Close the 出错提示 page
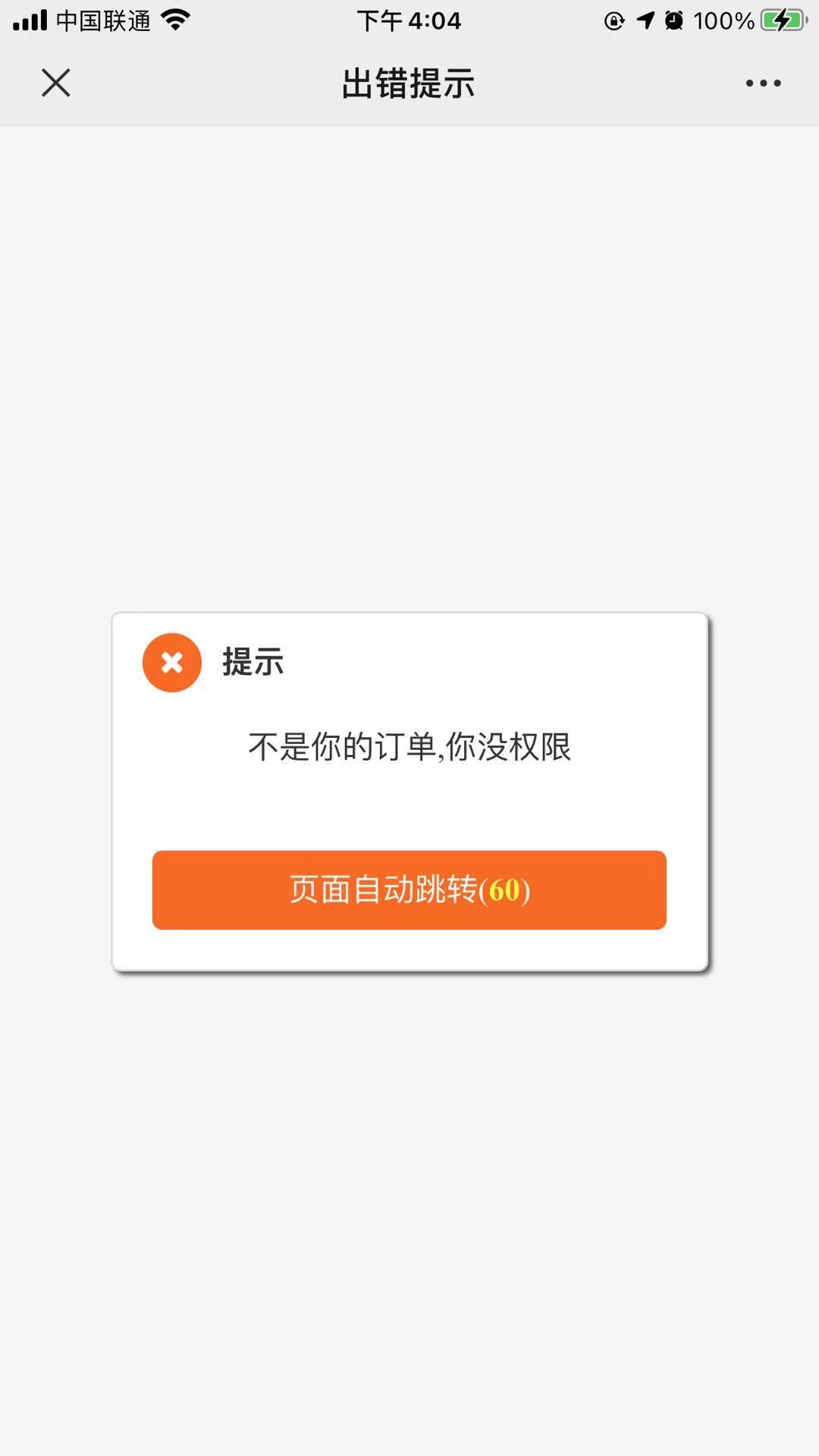 [55, 83]
